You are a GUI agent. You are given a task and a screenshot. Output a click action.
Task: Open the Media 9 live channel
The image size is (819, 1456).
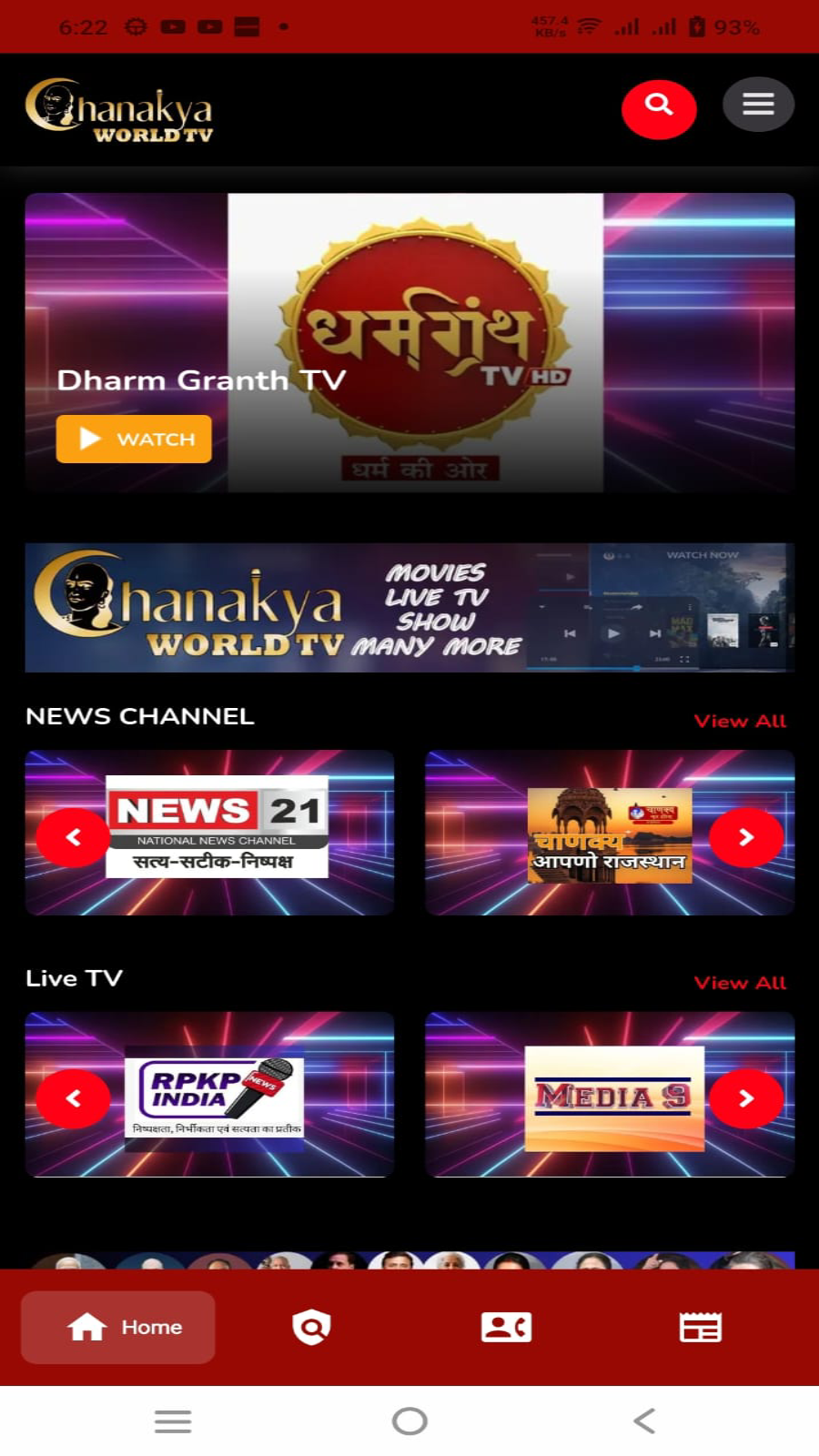613,1097
